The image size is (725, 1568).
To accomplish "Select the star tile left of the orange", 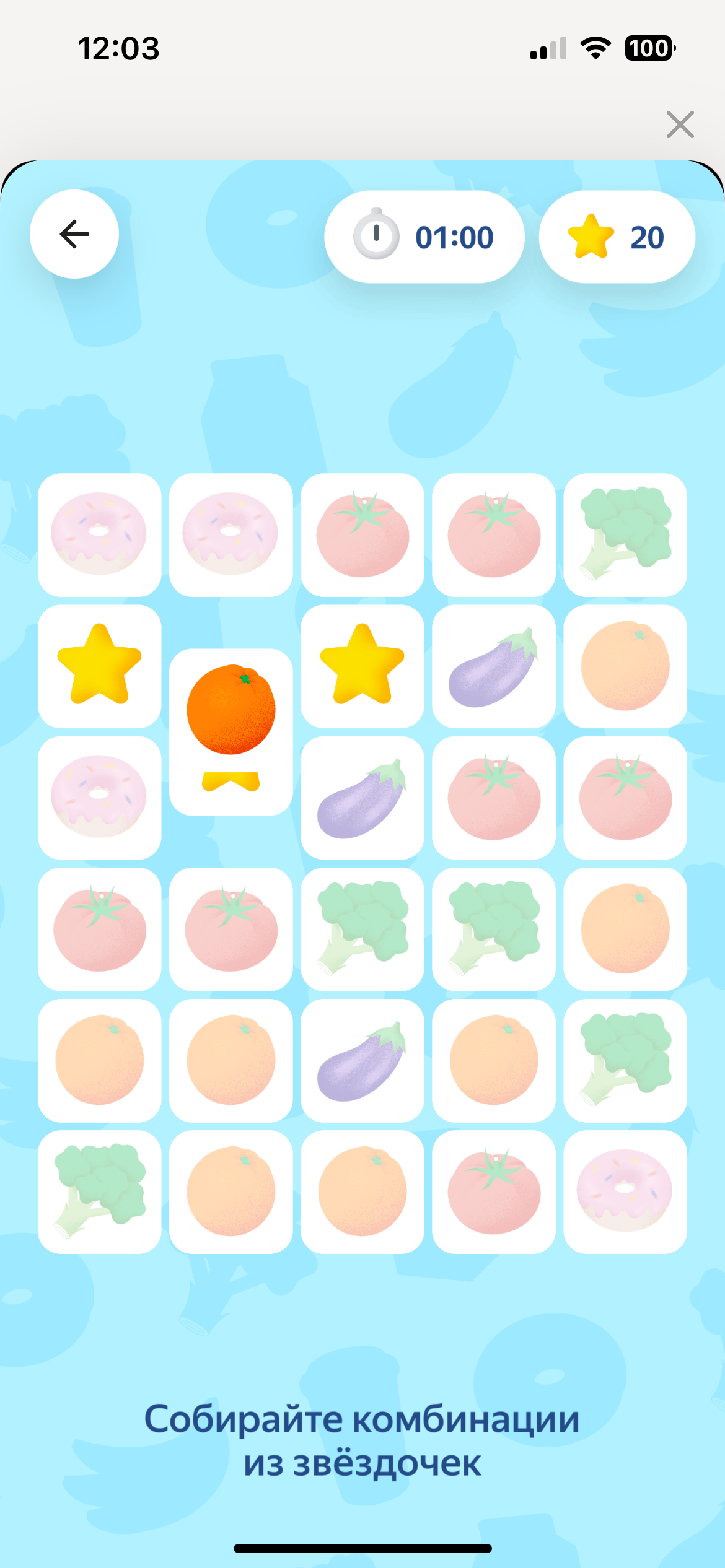I will [99, 666].
